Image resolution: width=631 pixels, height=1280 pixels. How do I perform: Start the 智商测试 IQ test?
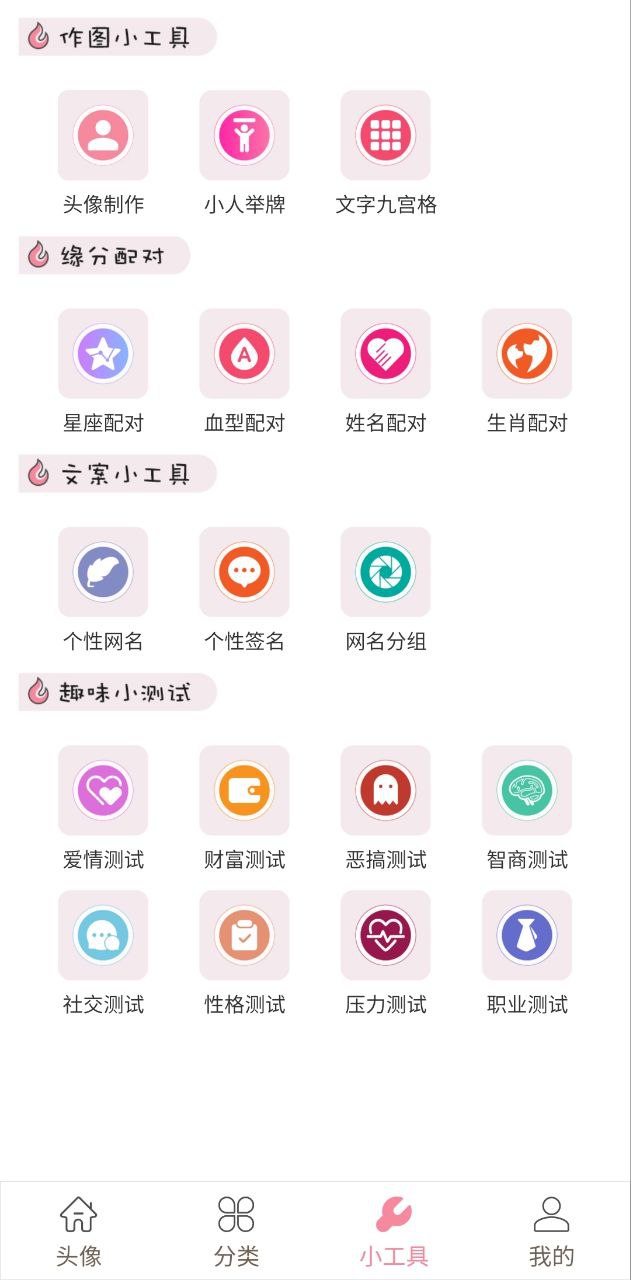[x=527, y=790]
